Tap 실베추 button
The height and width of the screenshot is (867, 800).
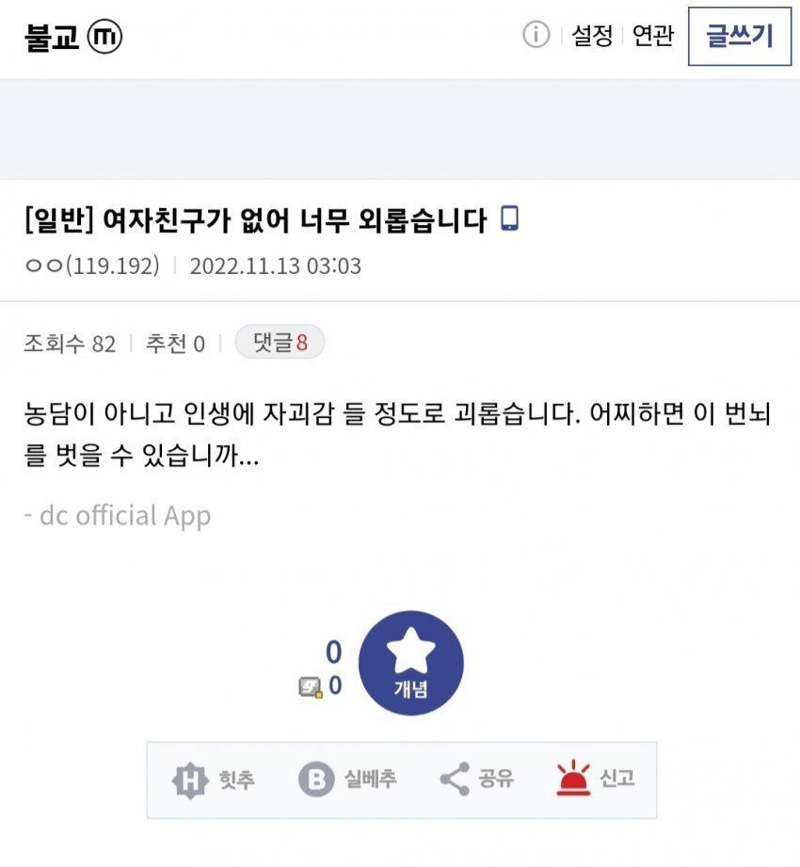(x=347, y=779)
